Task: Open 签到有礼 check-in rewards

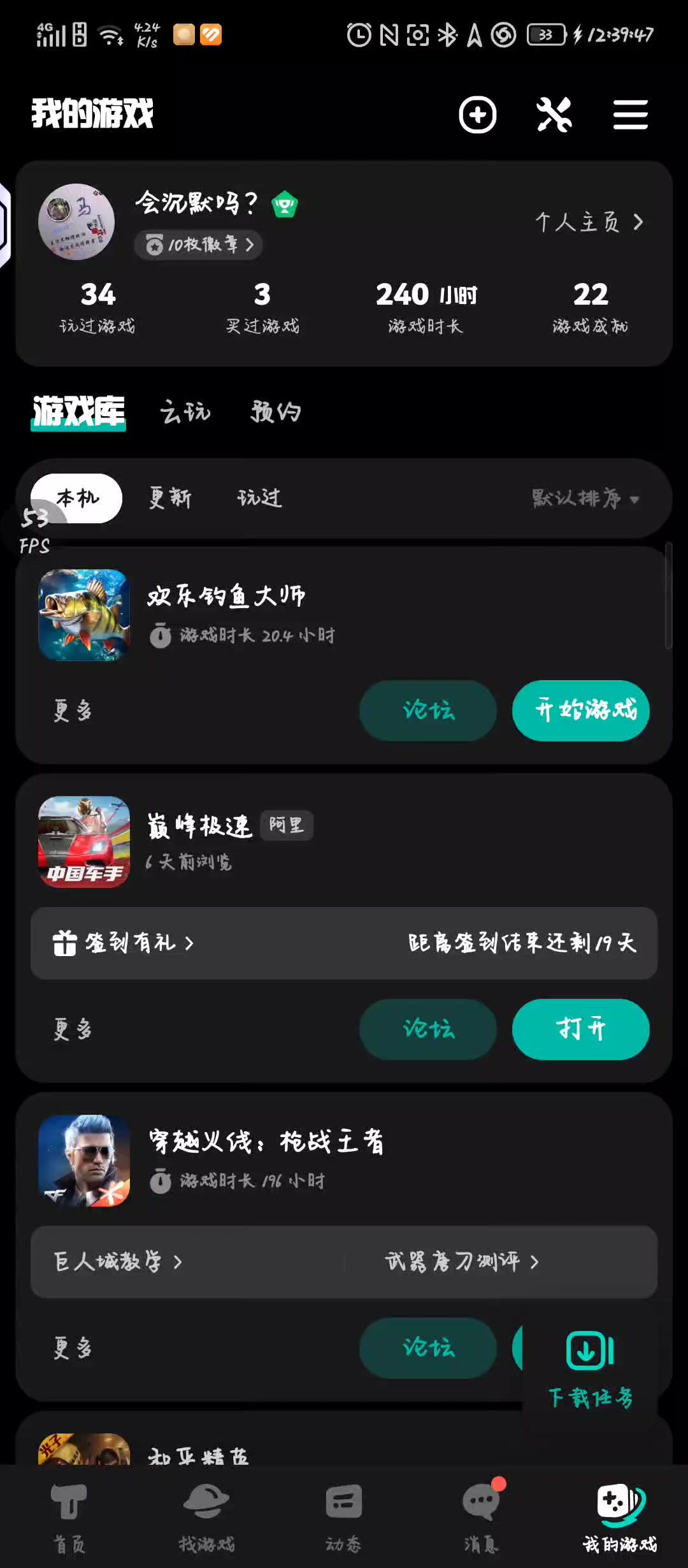Action: click(x=124, y=943)
